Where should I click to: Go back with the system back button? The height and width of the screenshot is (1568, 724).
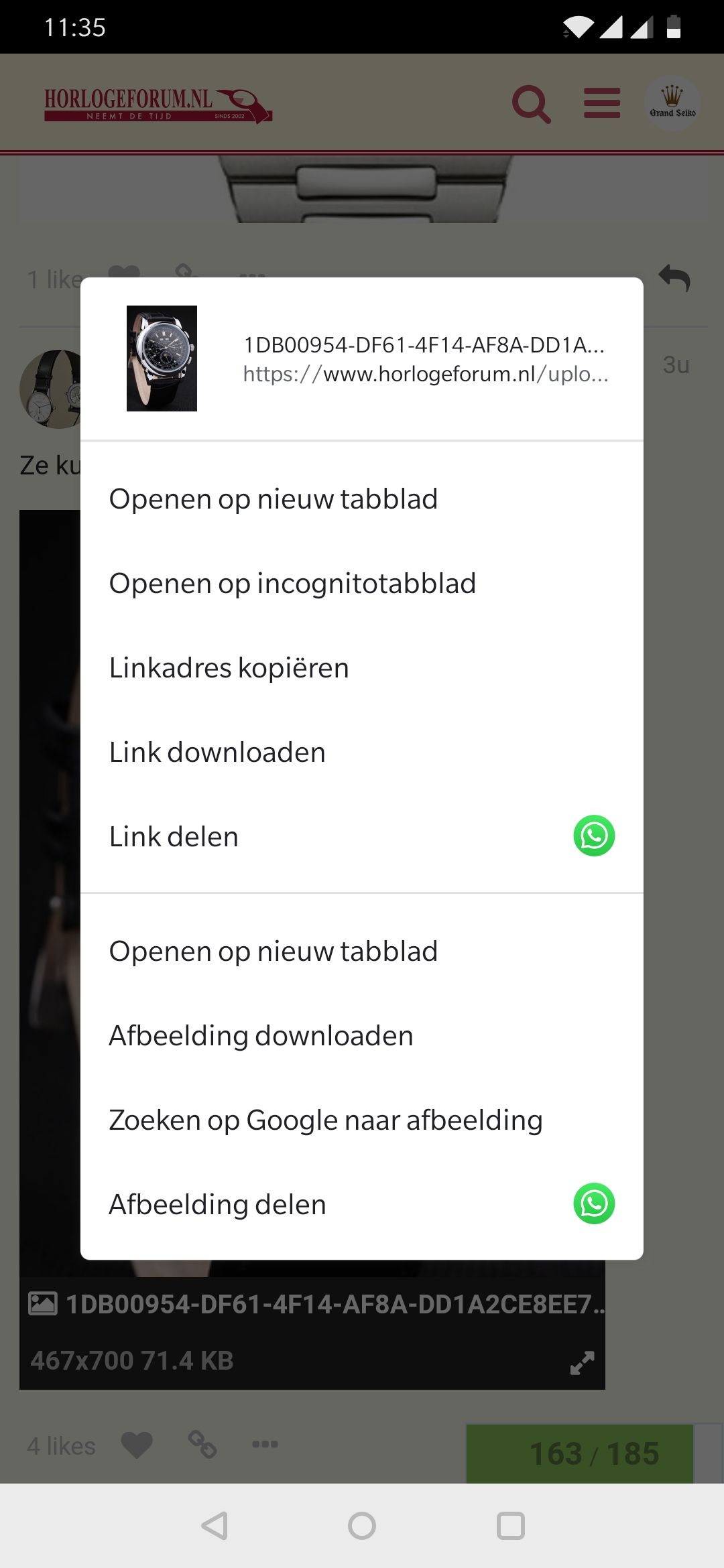click(215, 1526)
